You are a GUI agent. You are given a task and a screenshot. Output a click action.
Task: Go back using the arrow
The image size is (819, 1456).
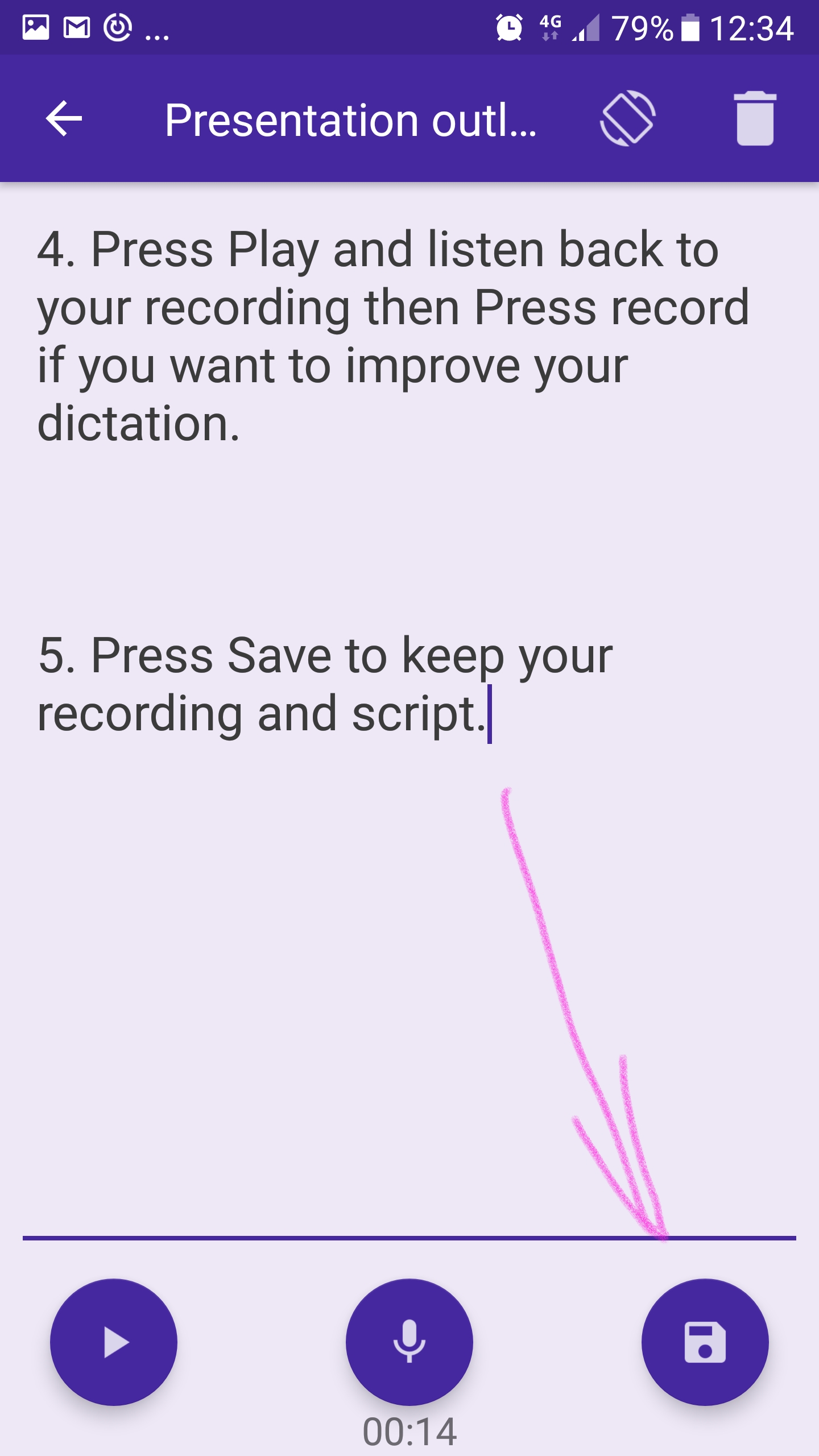[x=64, y=119]
